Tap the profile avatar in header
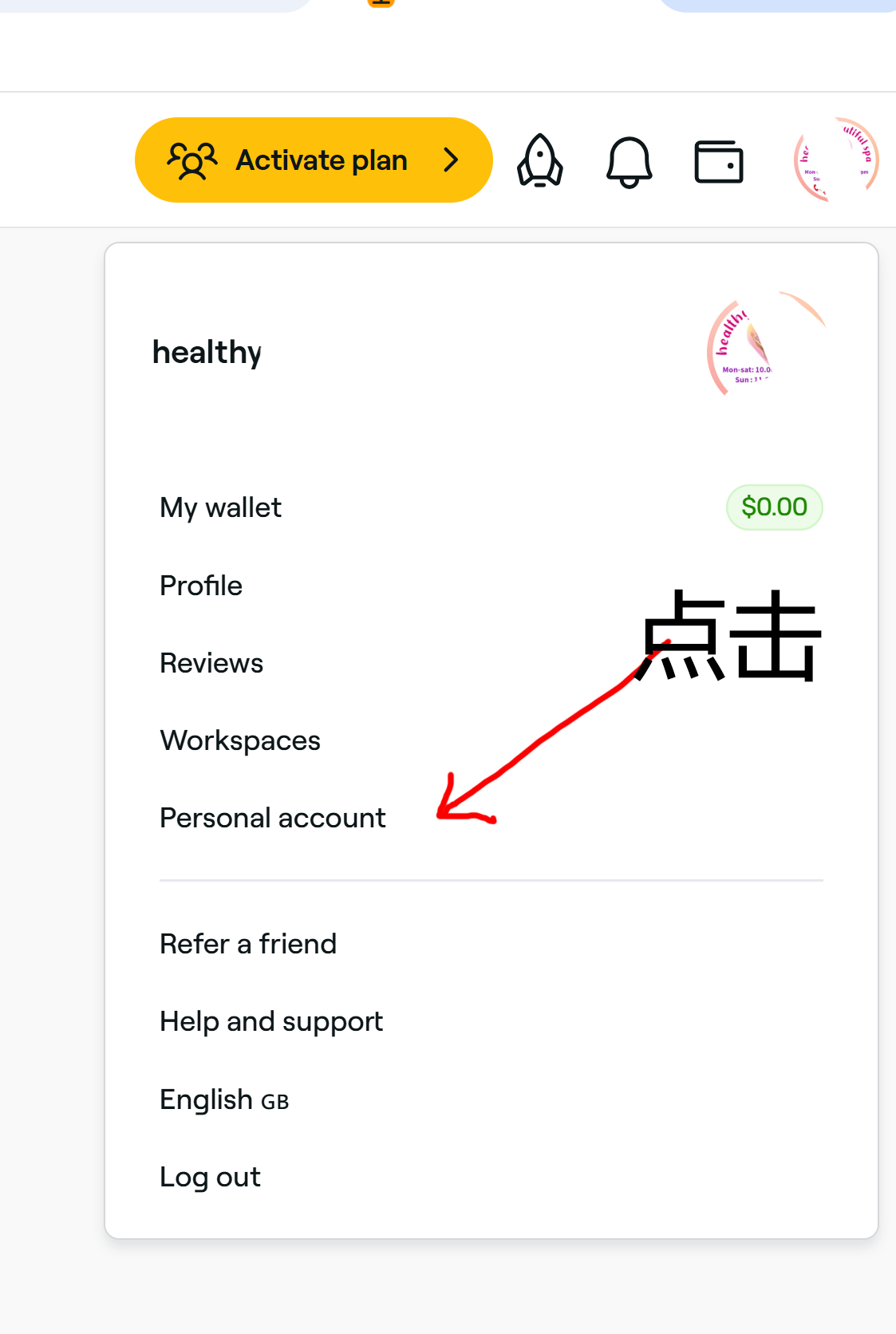This screenshot has width=896, height=1334. (x=835, y=160)
